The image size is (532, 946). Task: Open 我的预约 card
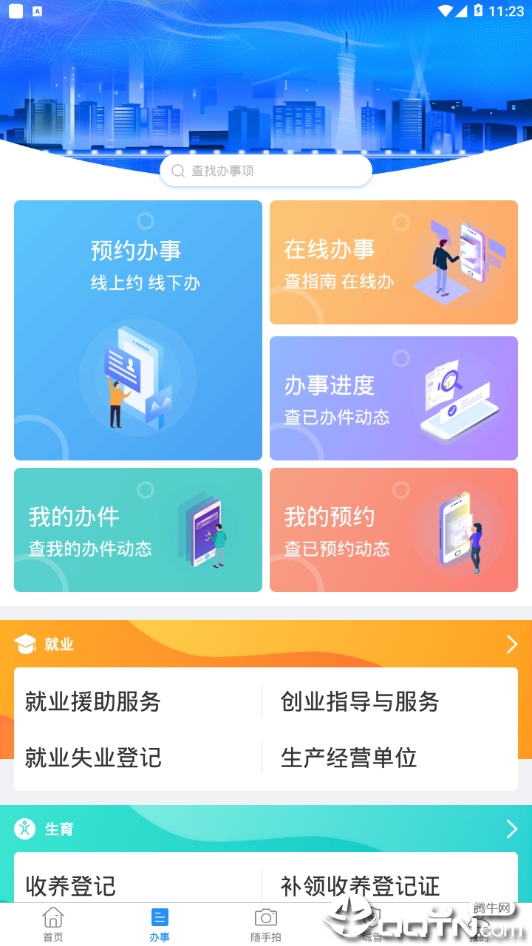394,530
